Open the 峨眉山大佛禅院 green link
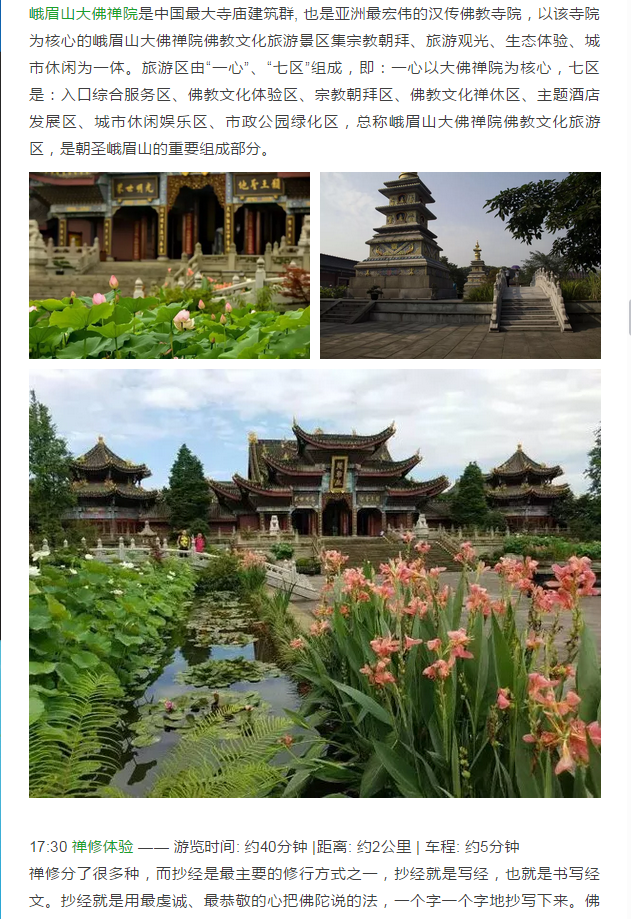The image size is (631, 919). [x=83, y=14]
